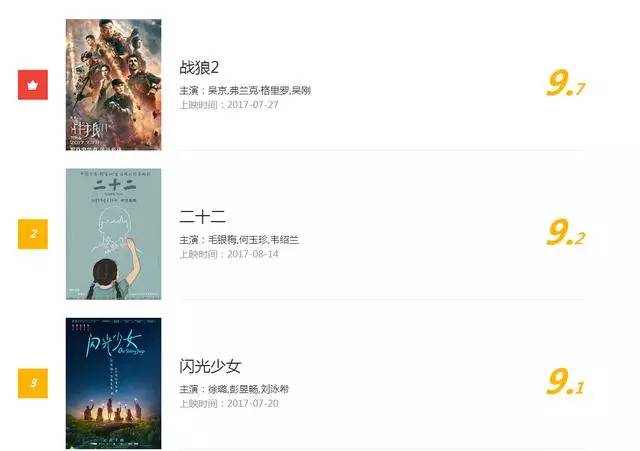Screen dimensions: 640x451
Task: Open the 二十二 title link
Action: coord(203,217)
